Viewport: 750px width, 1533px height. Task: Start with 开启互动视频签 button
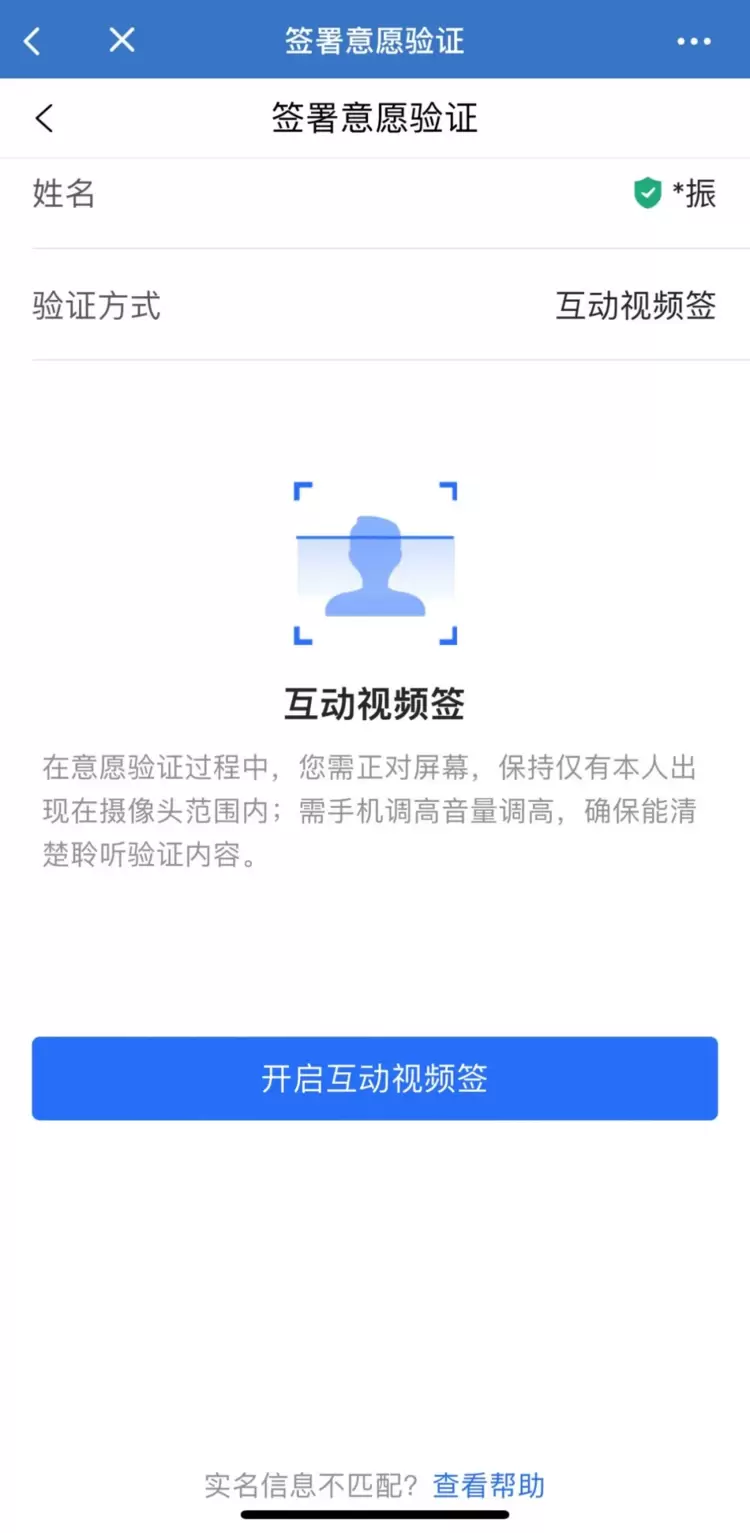(x=375, y=1078)
